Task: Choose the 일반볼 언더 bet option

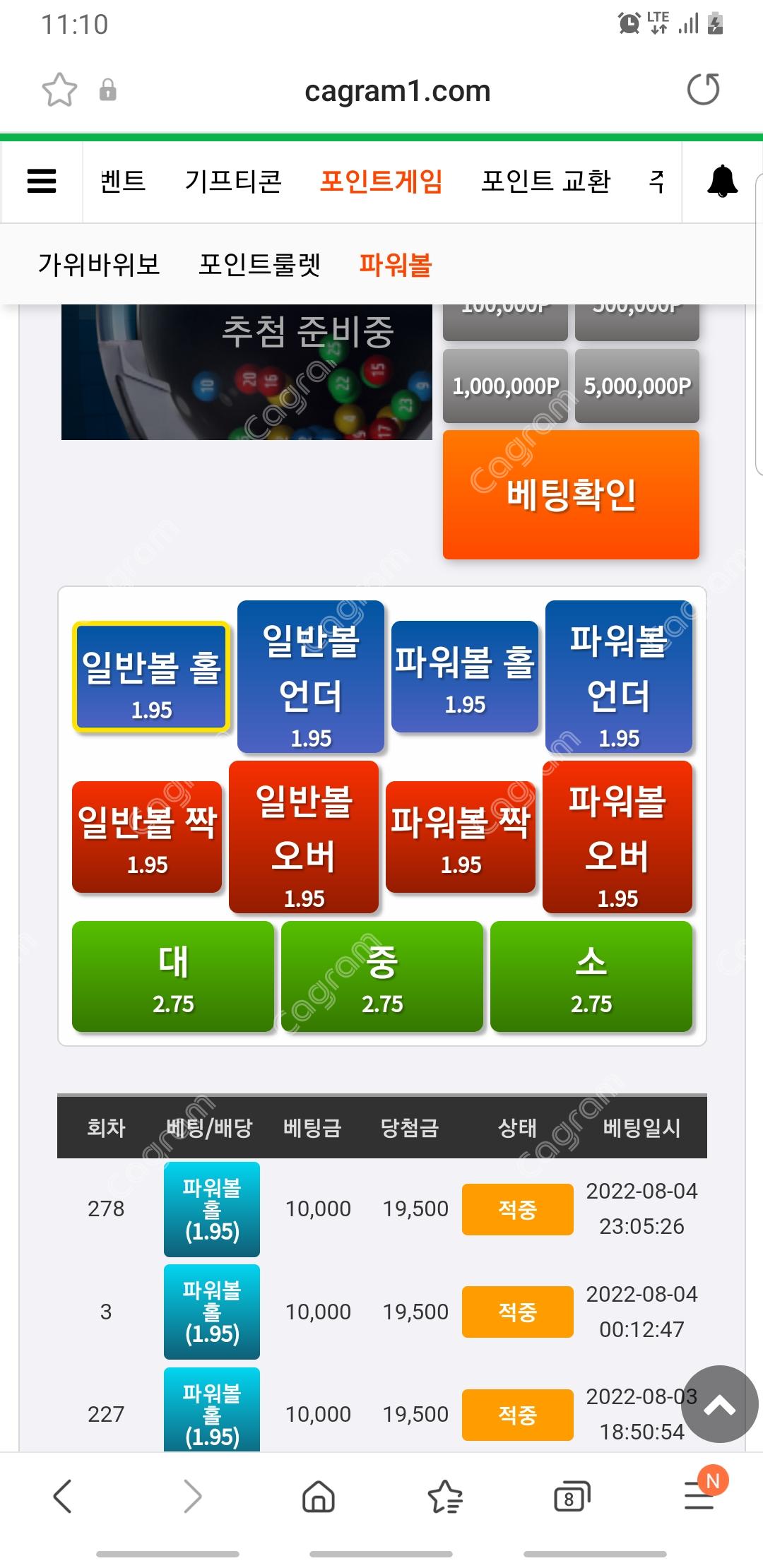Action: tap(311, 677)
